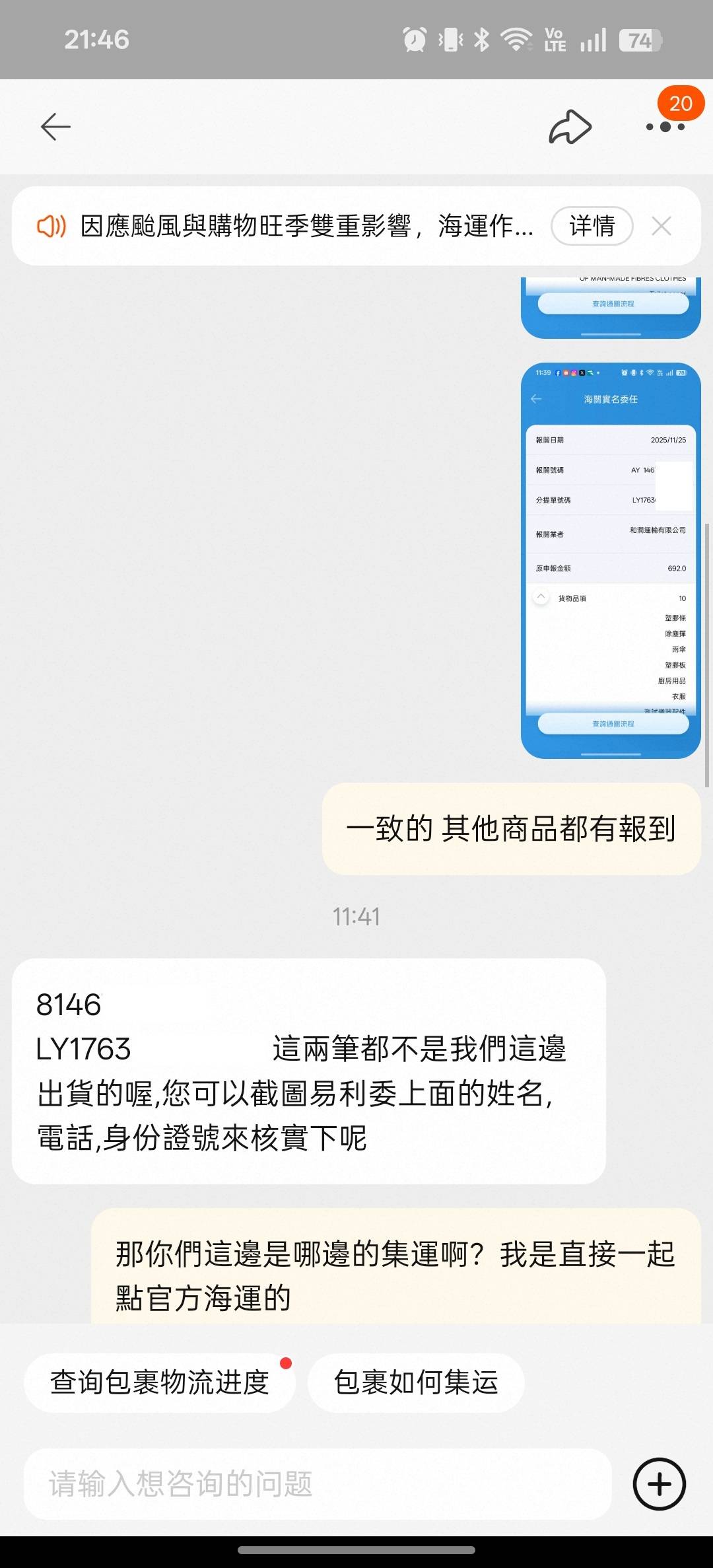The height and width of the screenshot is (1568, 713).
Task: Focus the 请输入想咨询的问题 message field
Action: 317,1484
